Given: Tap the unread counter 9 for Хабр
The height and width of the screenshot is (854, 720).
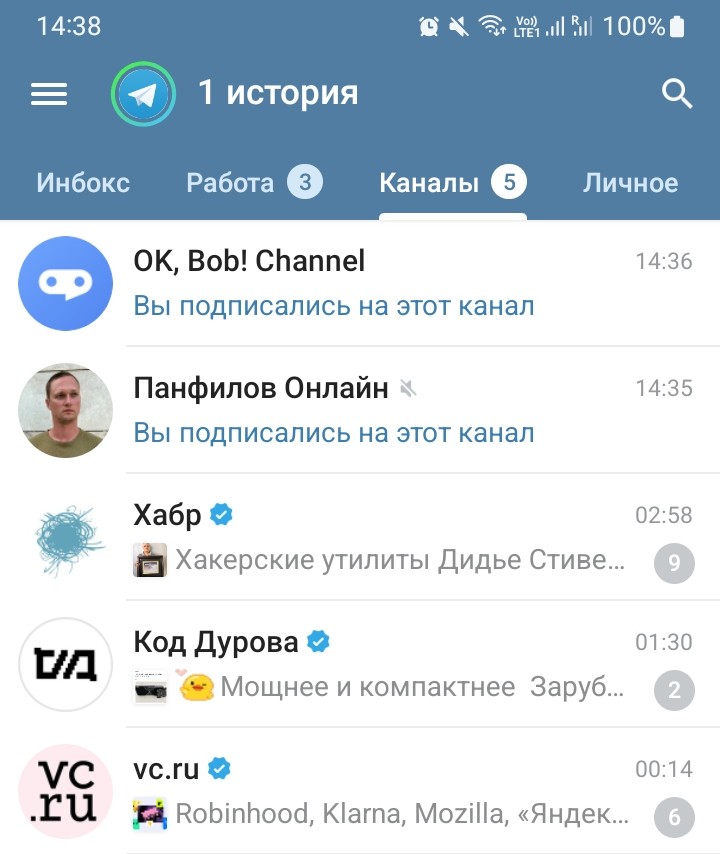Looking at the screenshot, I should pos(674,563).
